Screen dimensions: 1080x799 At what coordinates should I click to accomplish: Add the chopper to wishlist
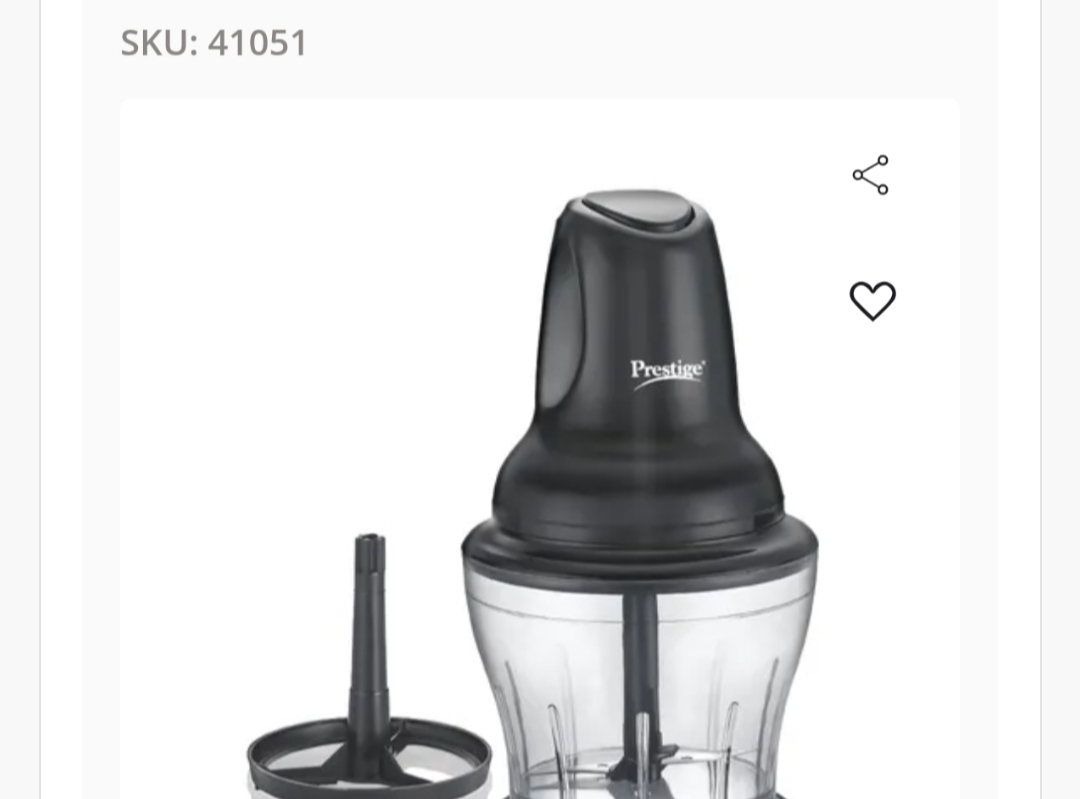tap(872, 300)
